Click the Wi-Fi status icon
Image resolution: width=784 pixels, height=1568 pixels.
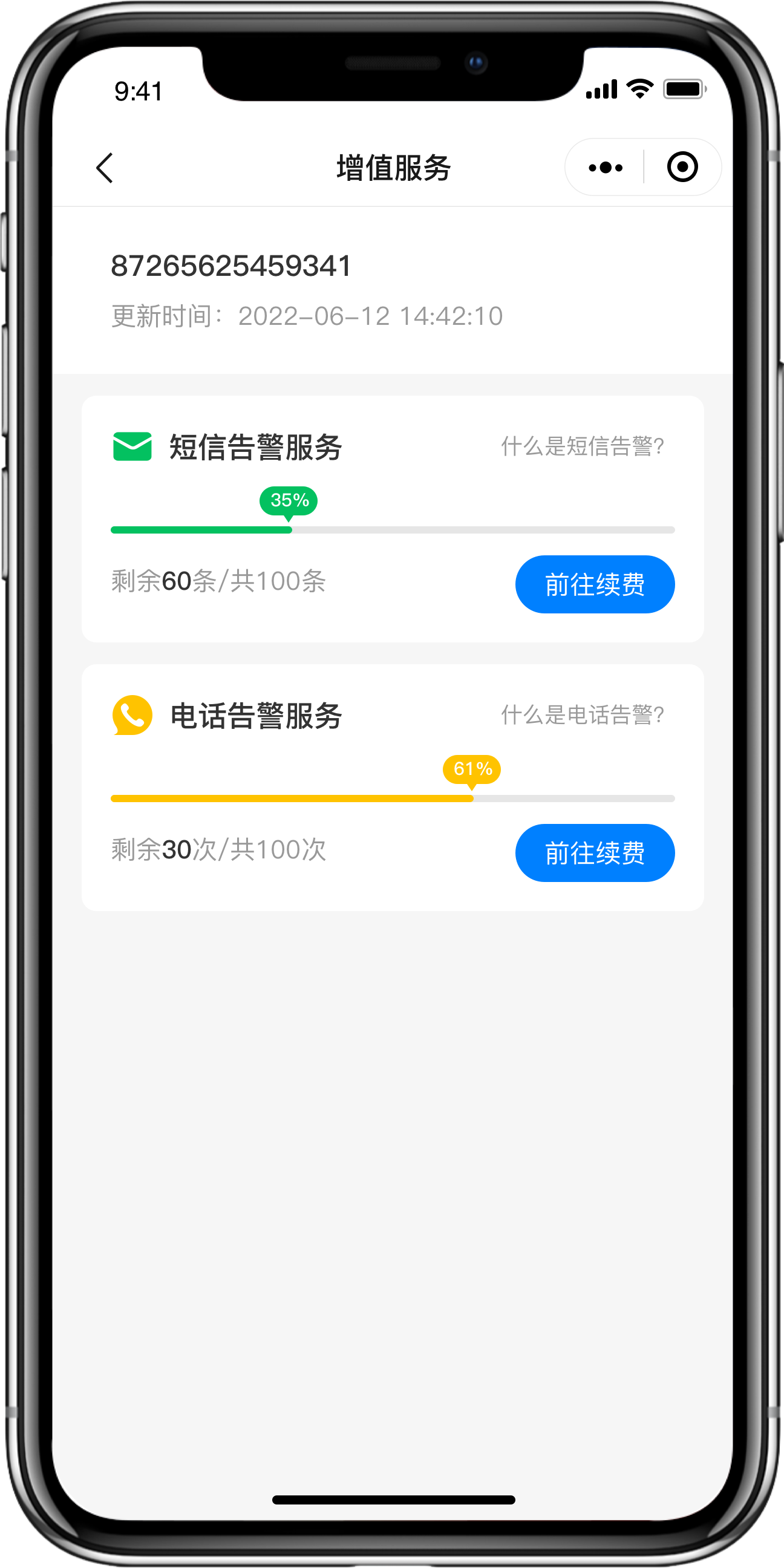[636, 89]
